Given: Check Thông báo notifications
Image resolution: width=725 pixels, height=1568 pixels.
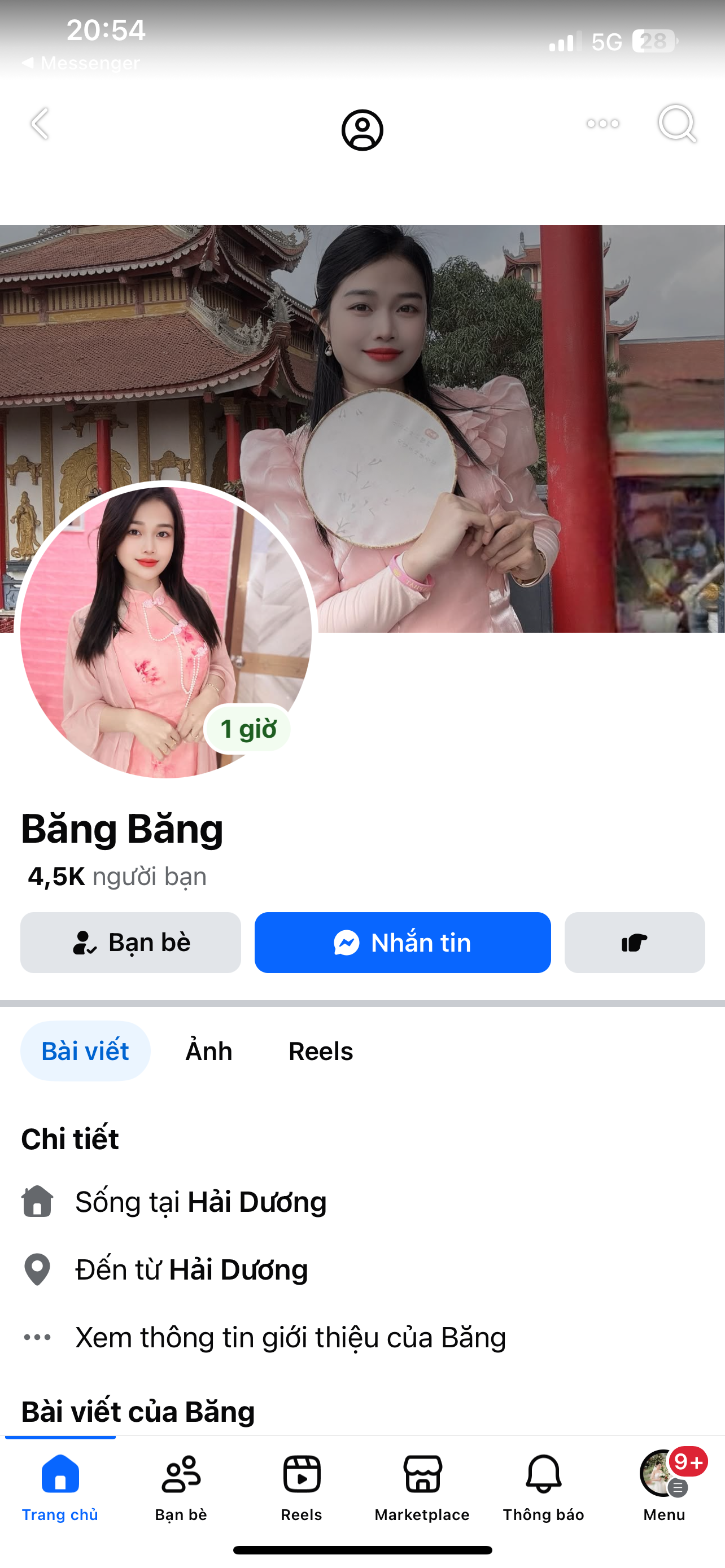Looking at the screenshot, I should point(543,1486).
